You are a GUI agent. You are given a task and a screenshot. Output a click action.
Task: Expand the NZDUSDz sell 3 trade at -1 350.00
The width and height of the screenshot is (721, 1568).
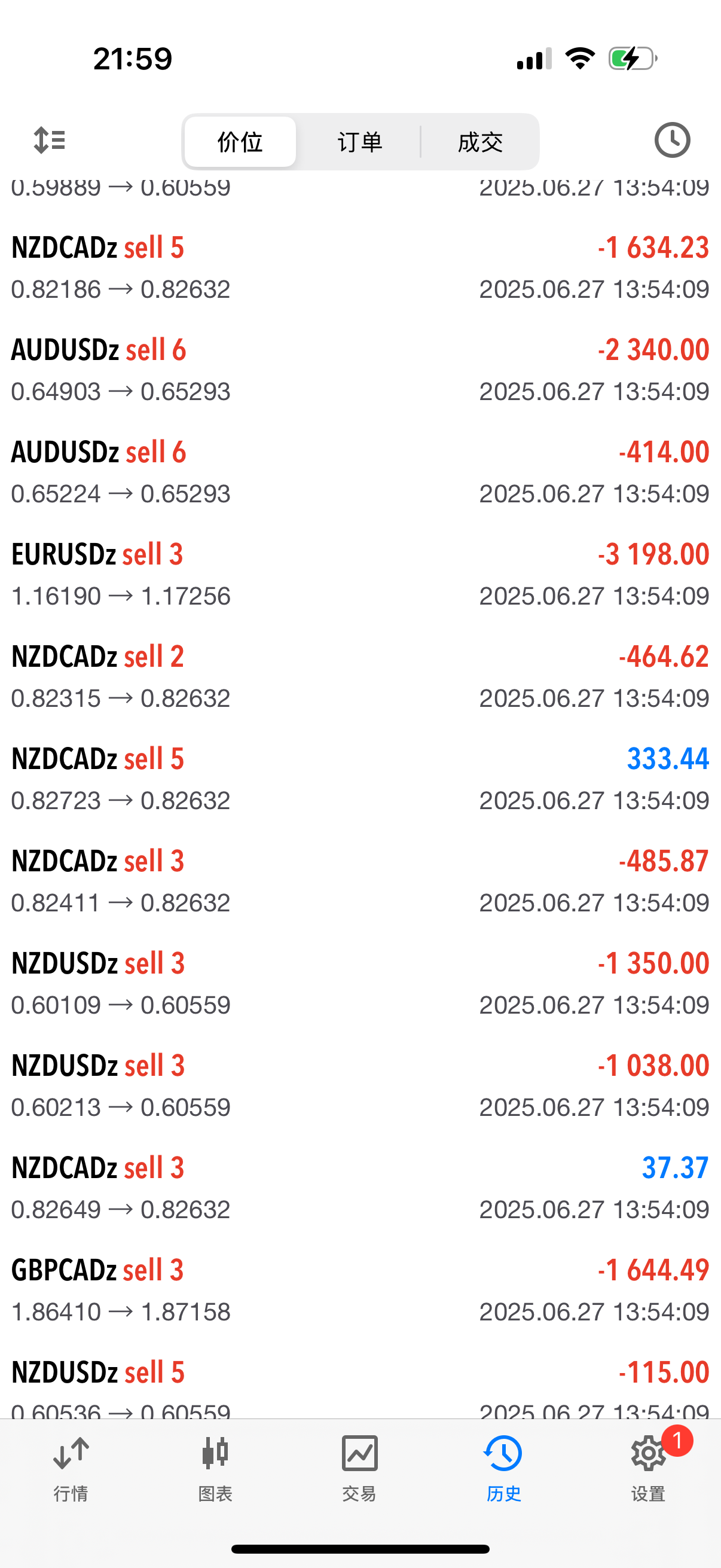360,984
